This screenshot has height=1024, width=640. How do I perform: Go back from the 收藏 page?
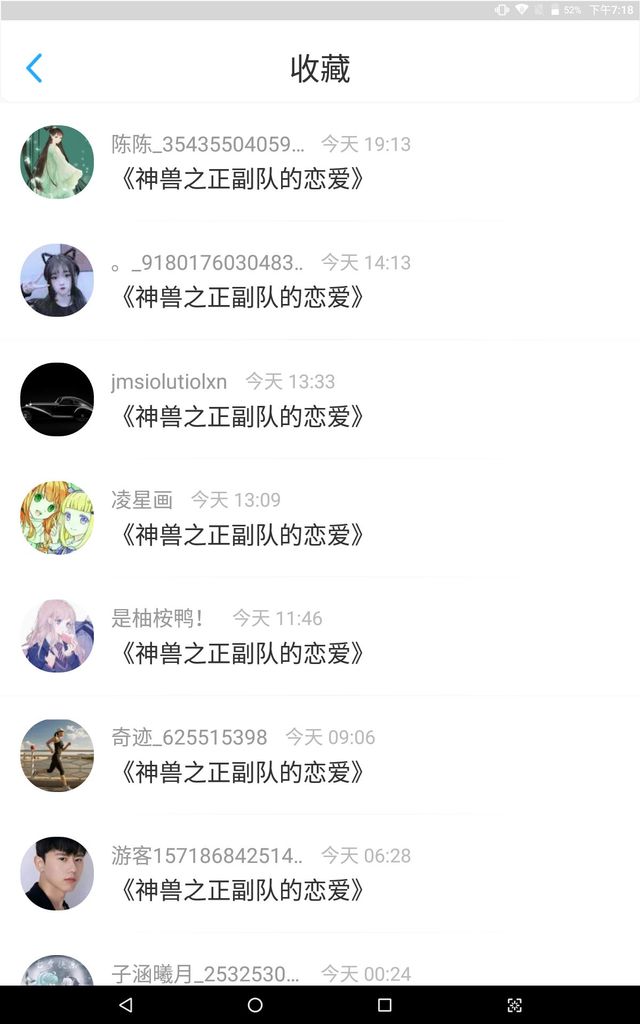[x=34, y=68]
